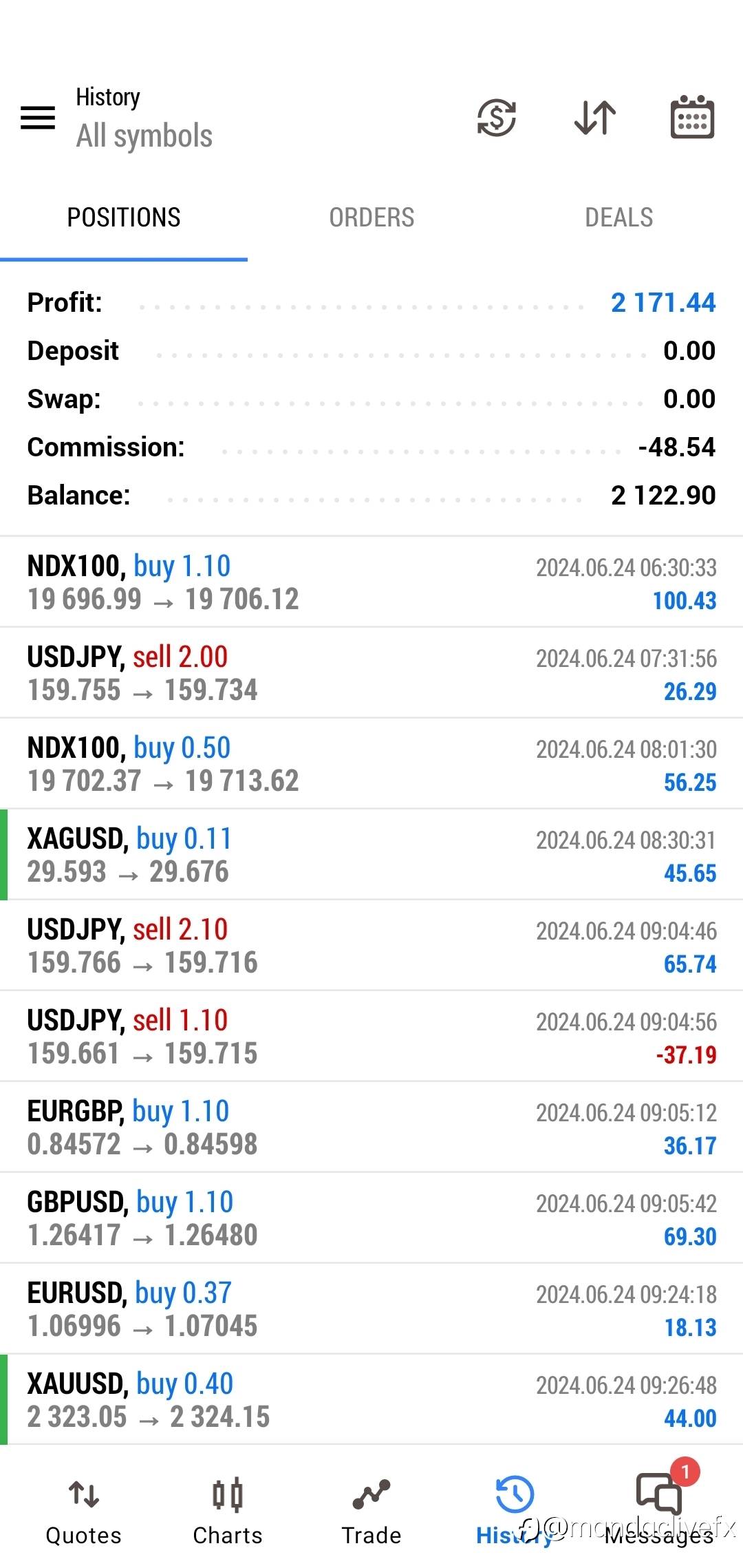Switch to the Trade tab

tap(371, 1512)
